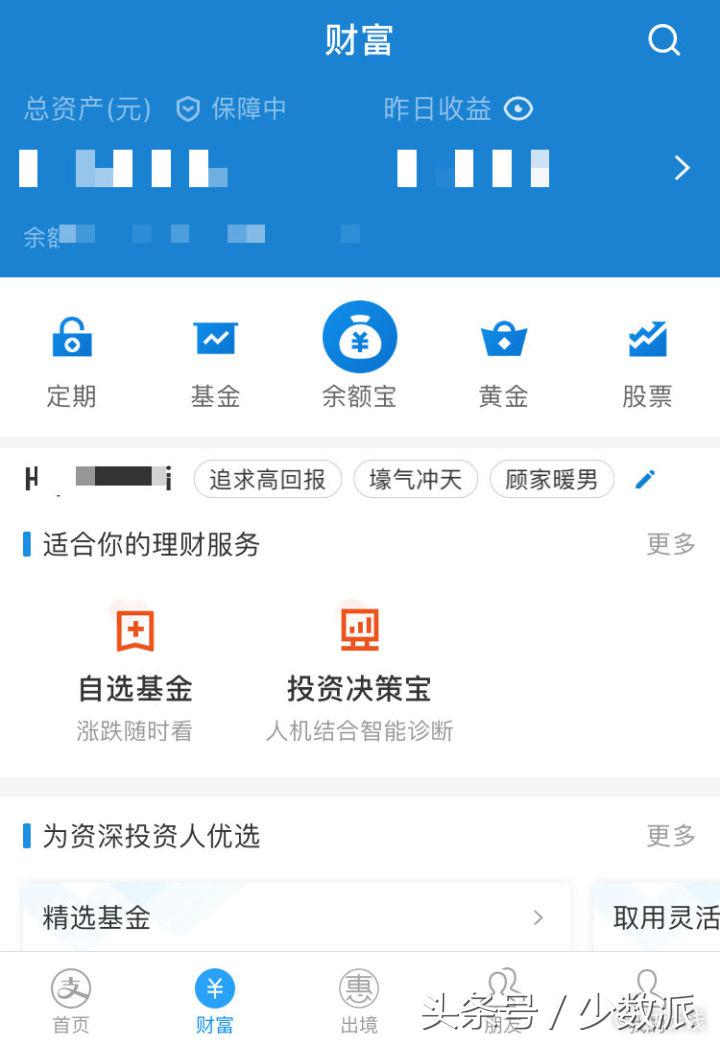
Task: Tap the blue pencil to edit profile tags
Action: 645,479
